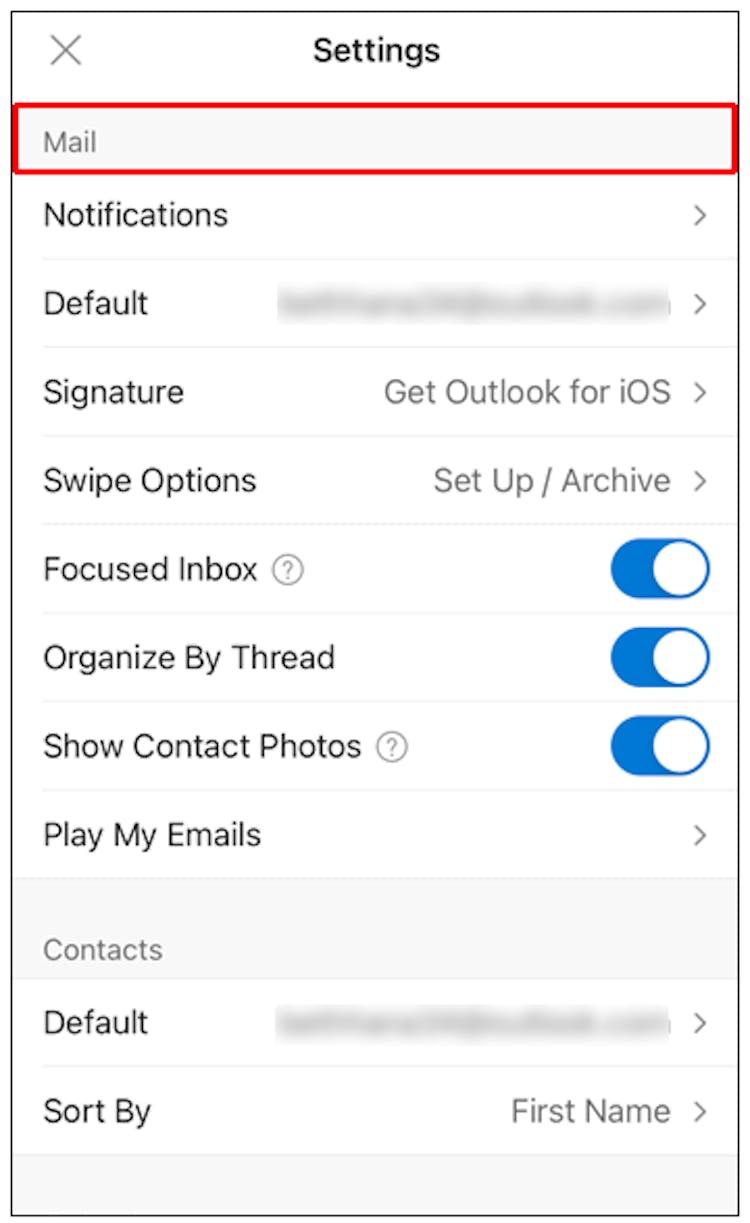Toggle Show Contact Photos off
This screenshot has height=1223, width=750.
[x=660, y=746]
